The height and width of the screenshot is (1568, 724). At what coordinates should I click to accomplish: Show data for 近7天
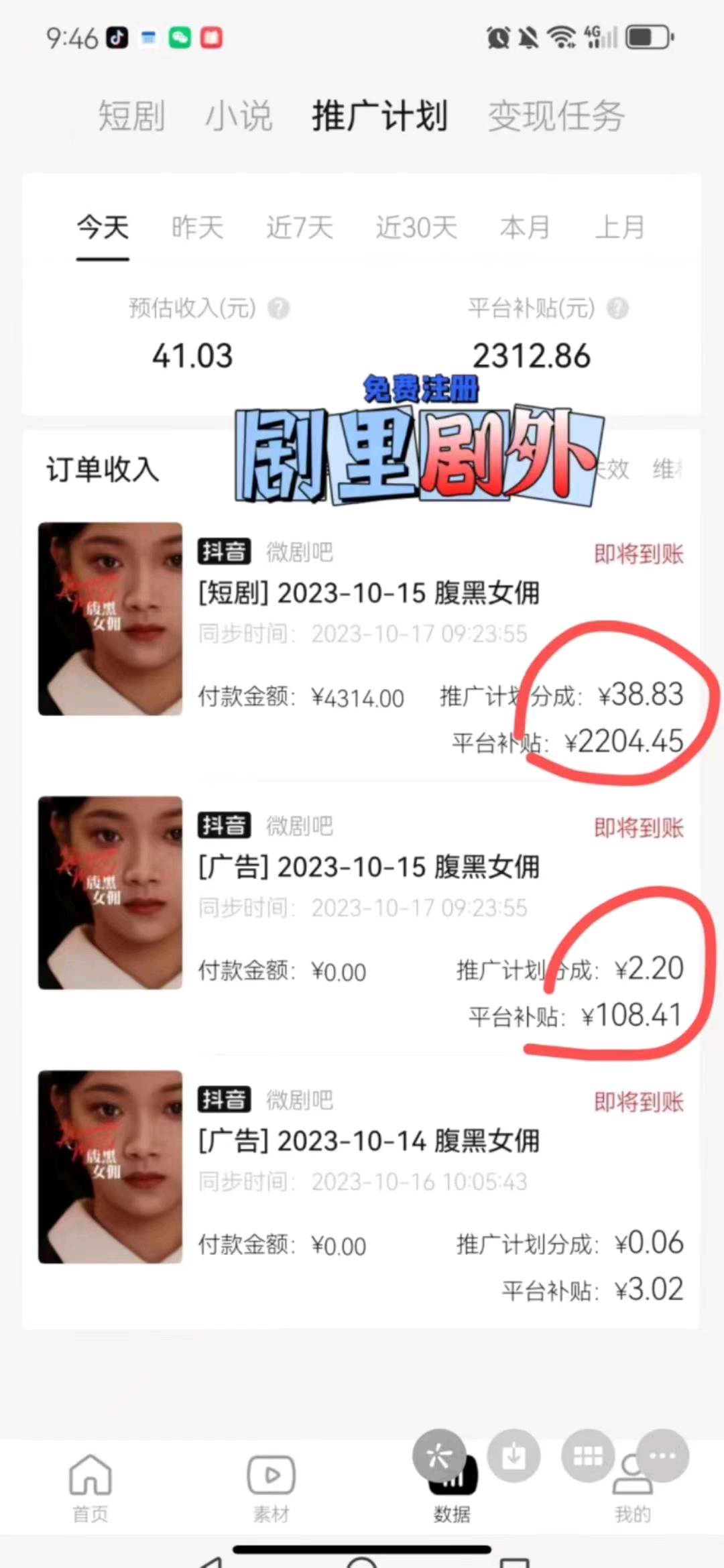[x=300, y=228]
